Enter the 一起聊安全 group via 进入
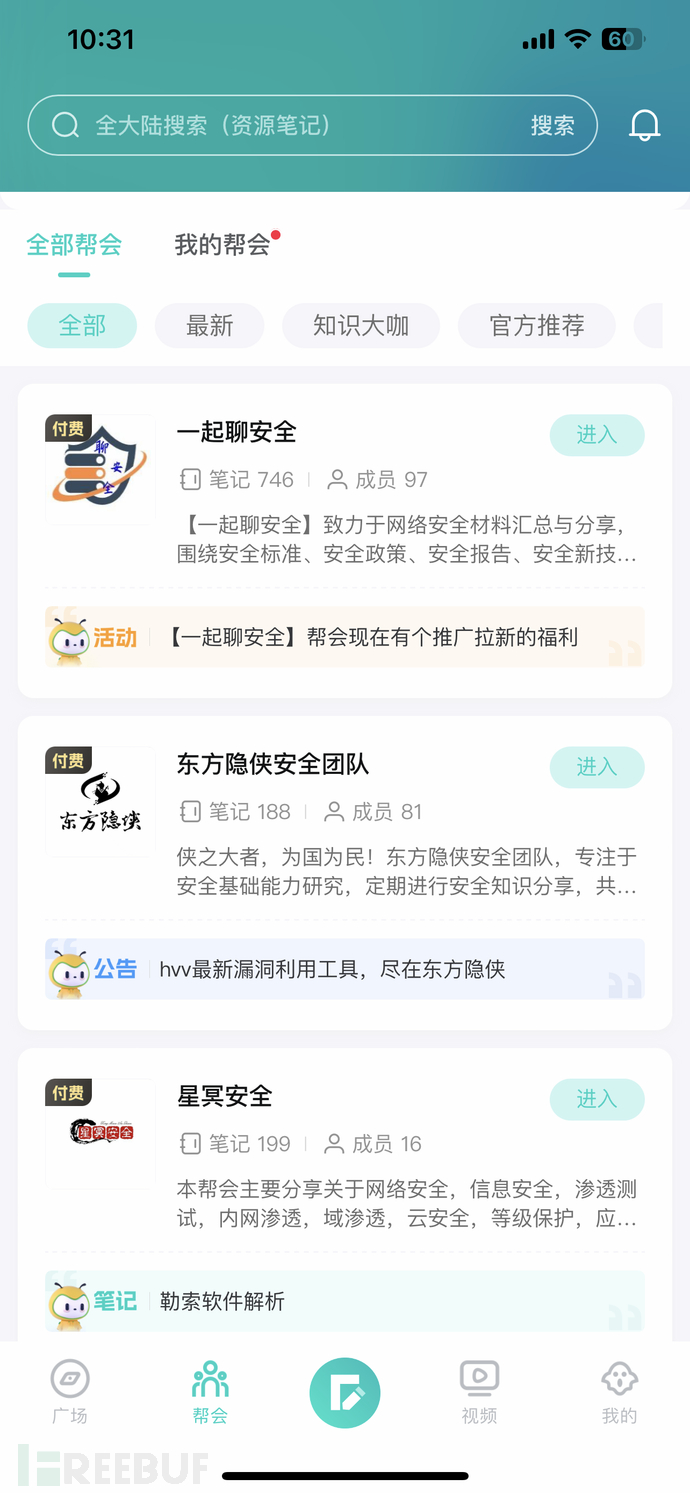Screen dimensions: 690x1493 pyautogui.click(x=596, y=435)
